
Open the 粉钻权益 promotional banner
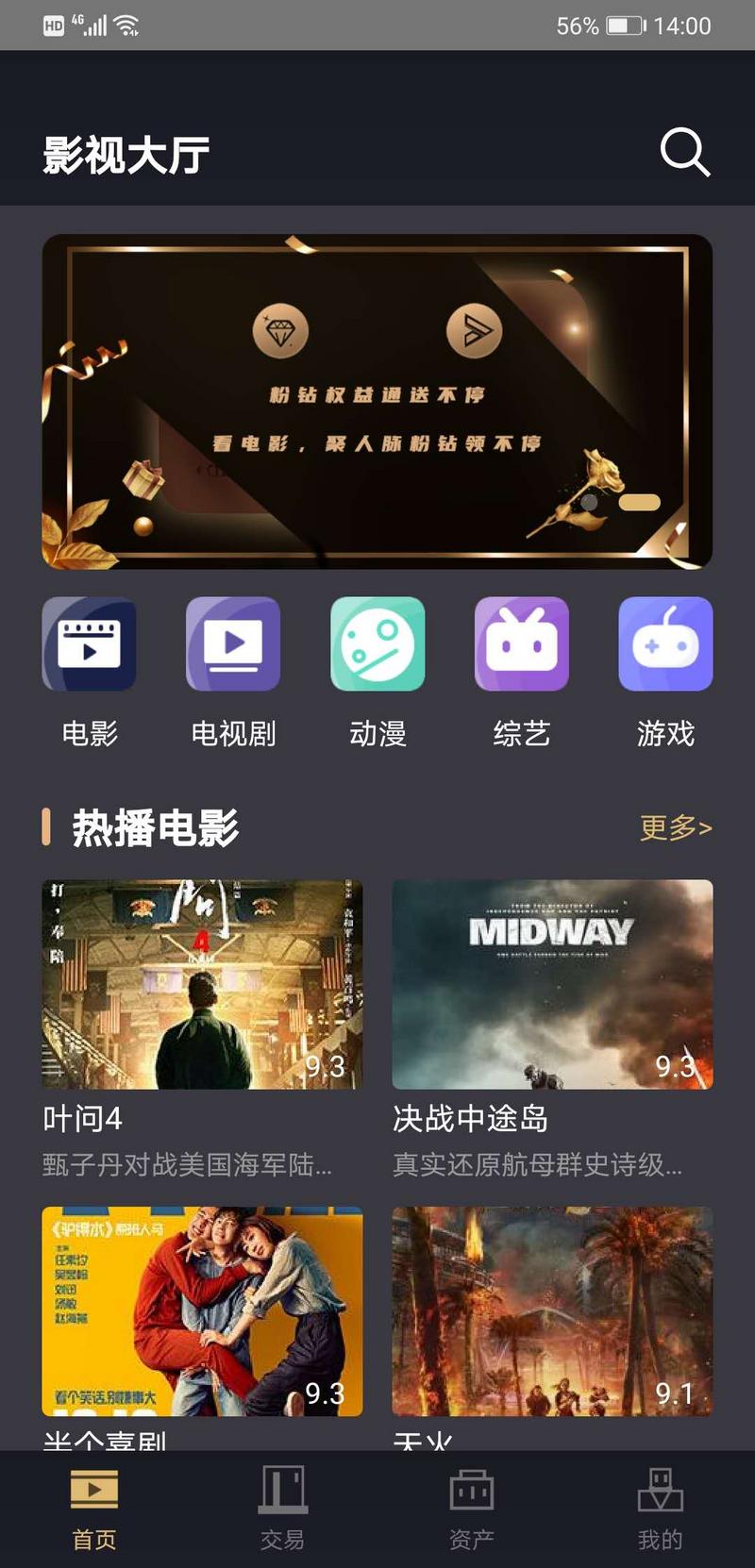(x=377, y=401)
